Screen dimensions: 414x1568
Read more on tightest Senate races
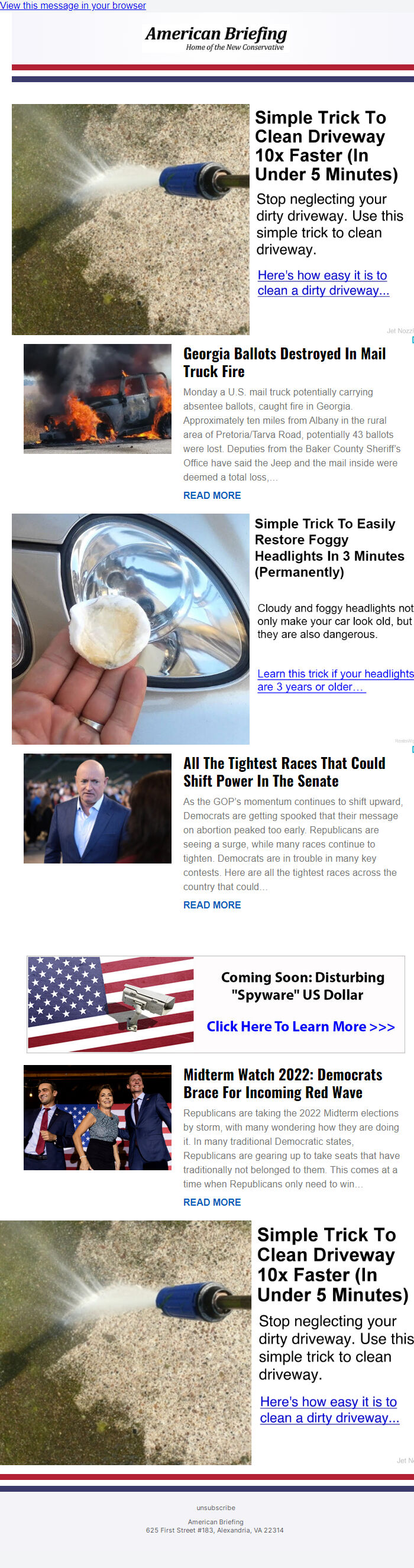pyautogui.click(x=212, y=905)
